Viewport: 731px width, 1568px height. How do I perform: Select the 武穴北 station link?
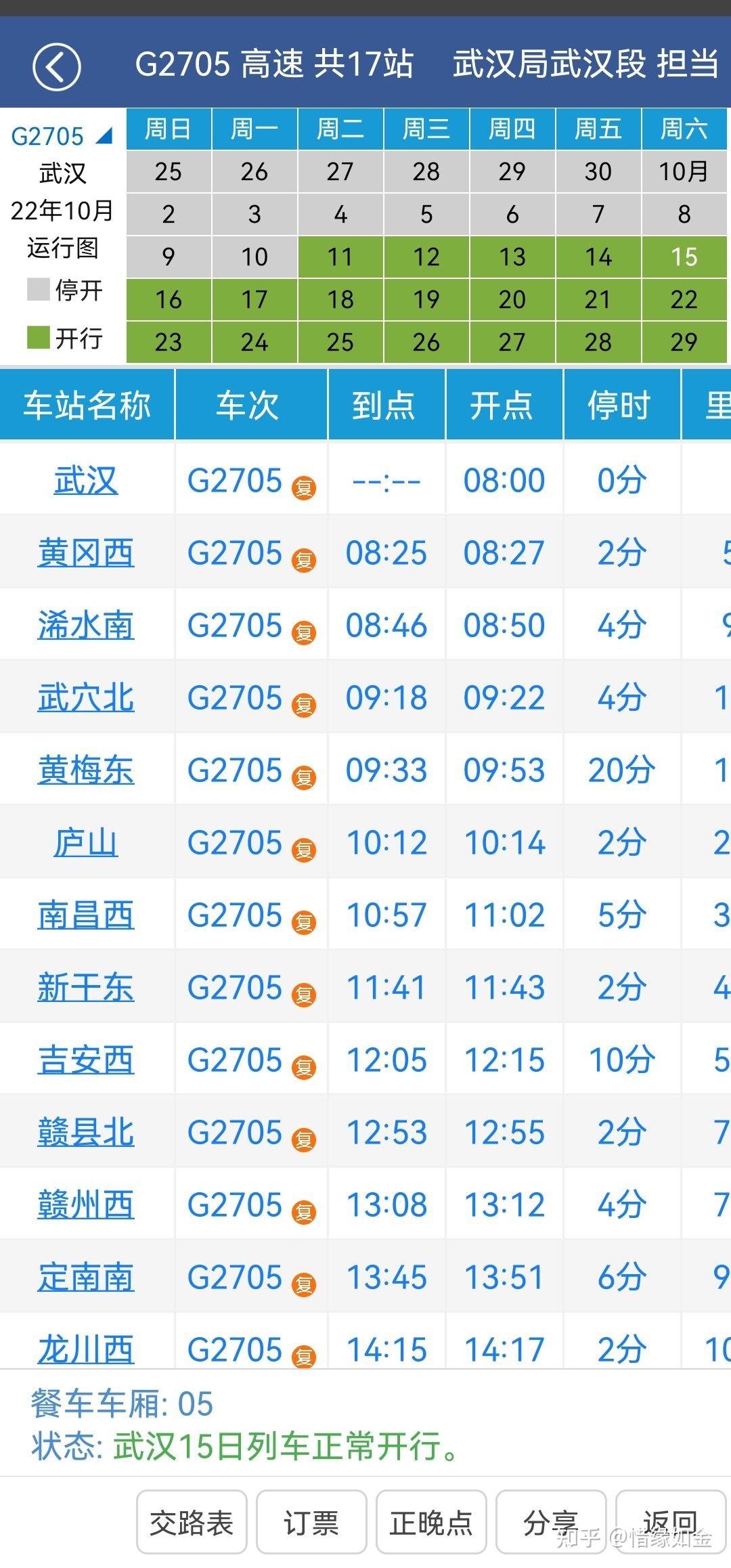86,698
